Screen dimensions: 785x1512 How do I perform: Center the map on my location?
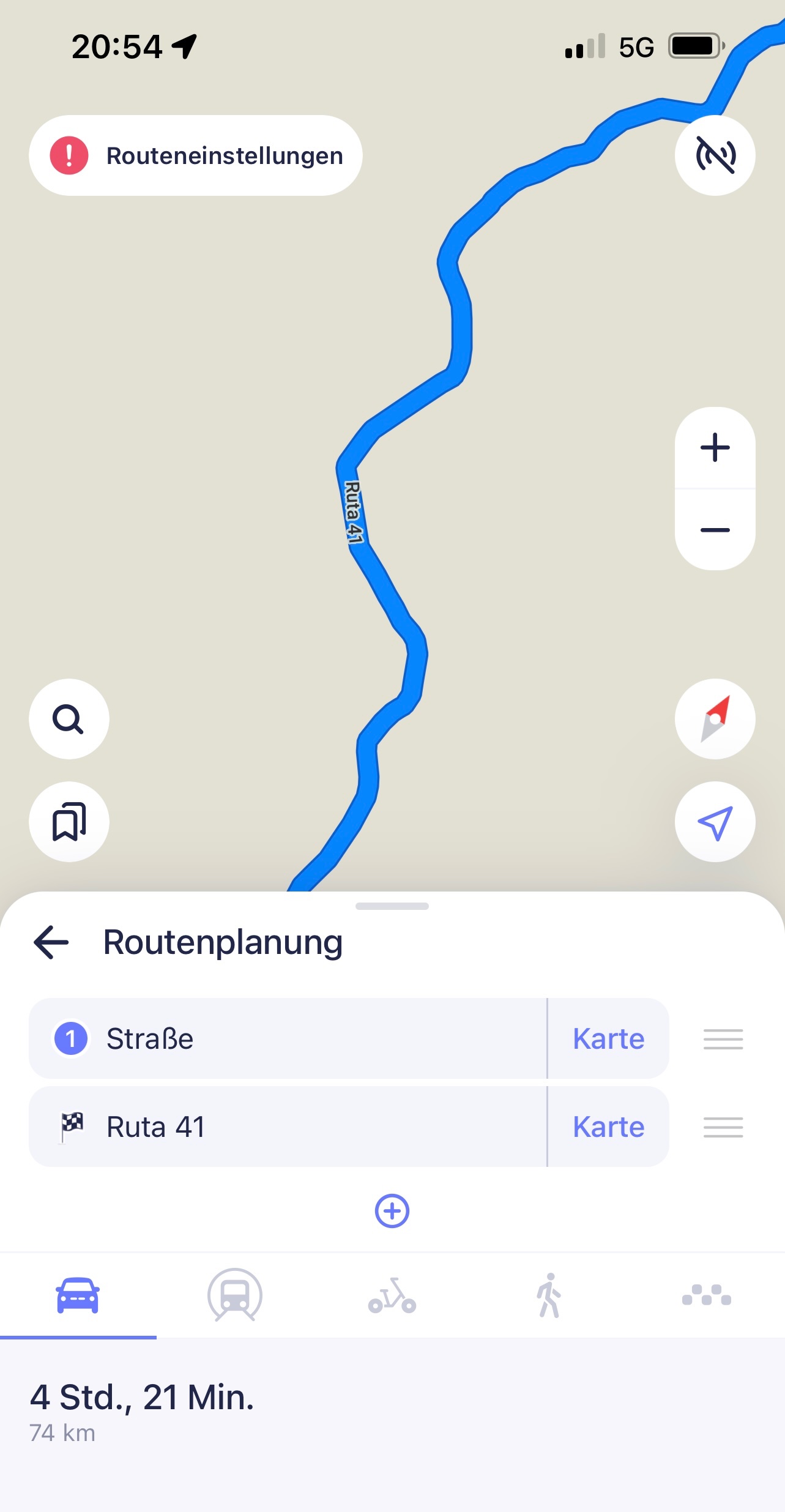(715, 822)
